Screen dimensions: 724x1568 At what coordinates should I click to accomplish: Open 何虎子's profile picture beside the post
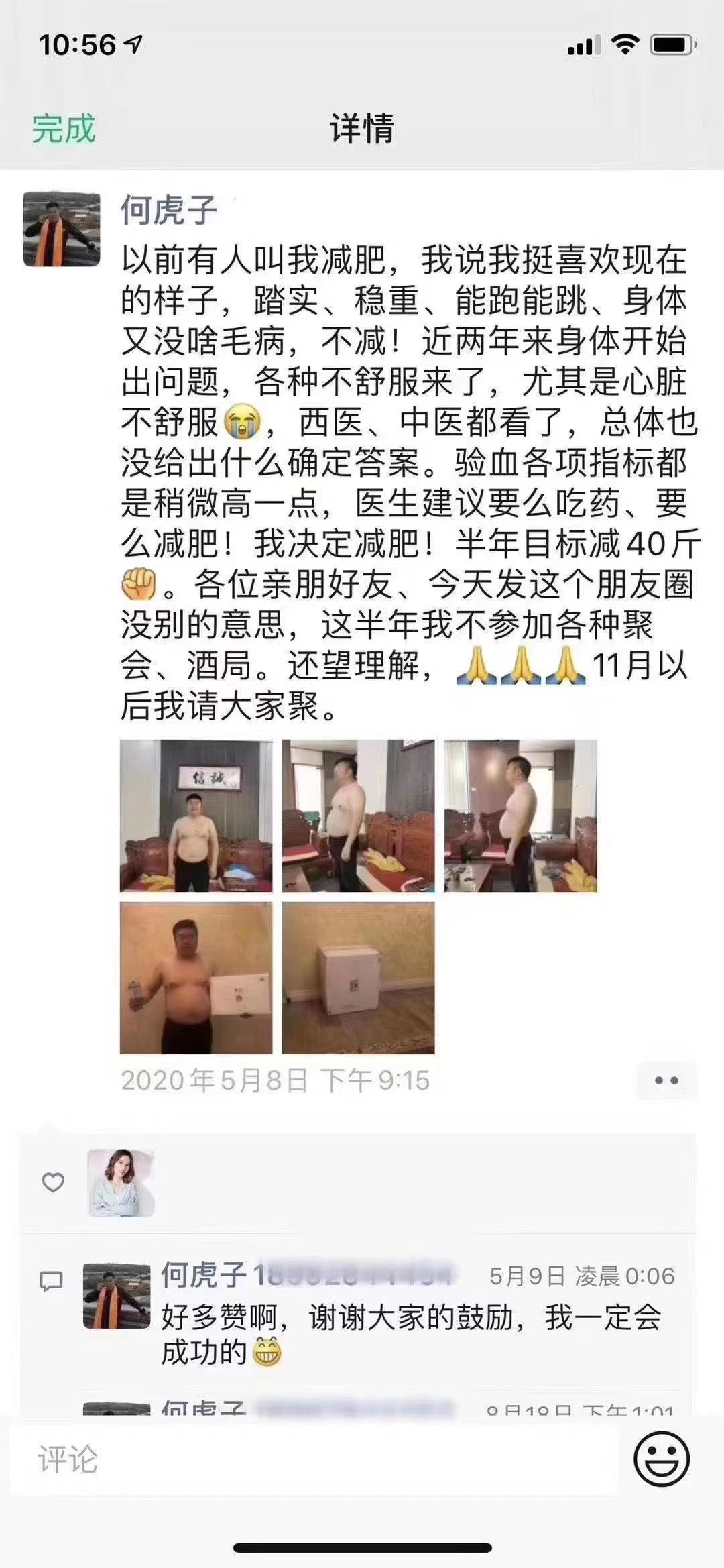pos(62,229)
